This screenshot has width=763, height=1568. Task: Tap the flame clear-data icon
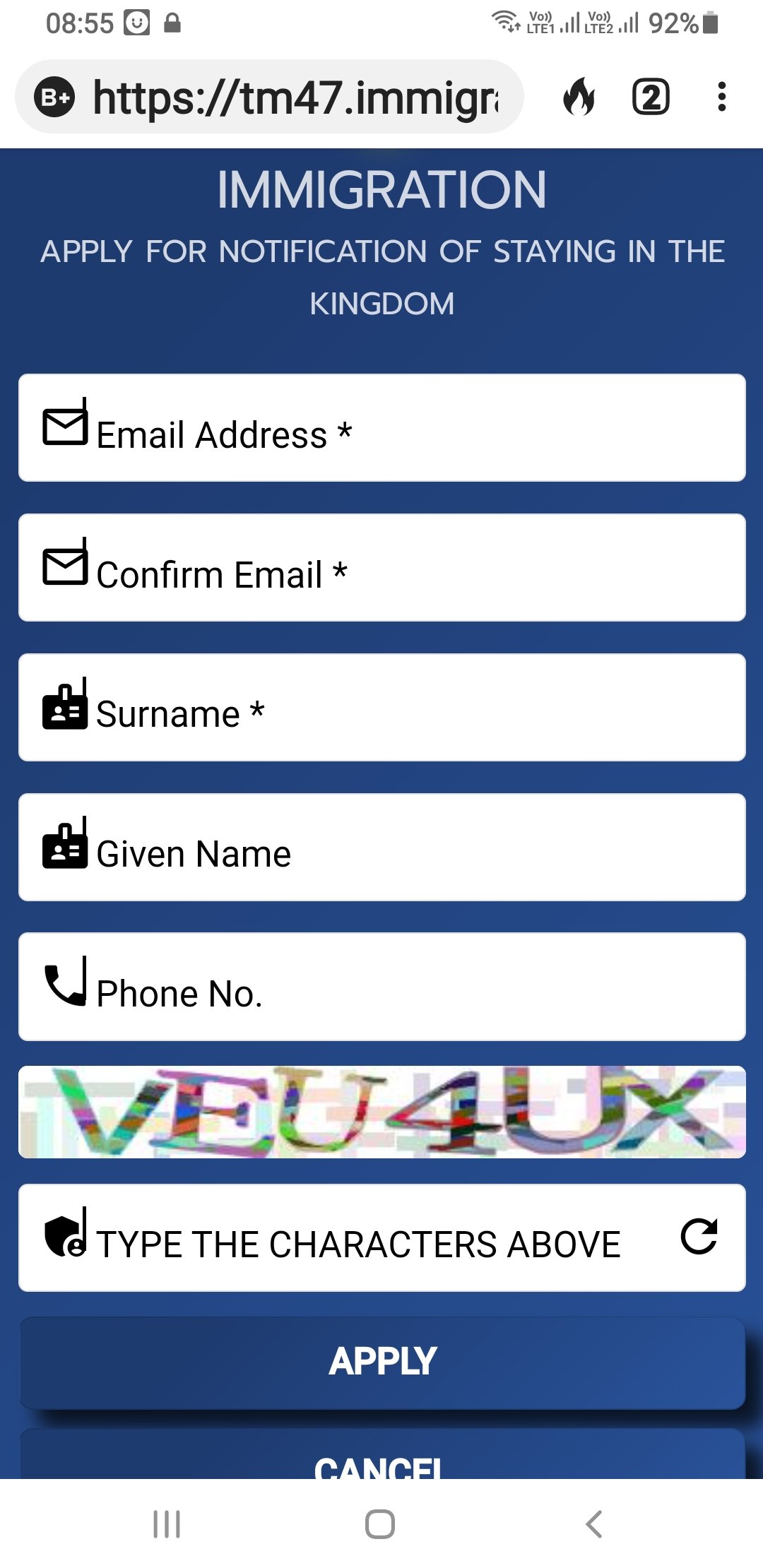[579, 97]
